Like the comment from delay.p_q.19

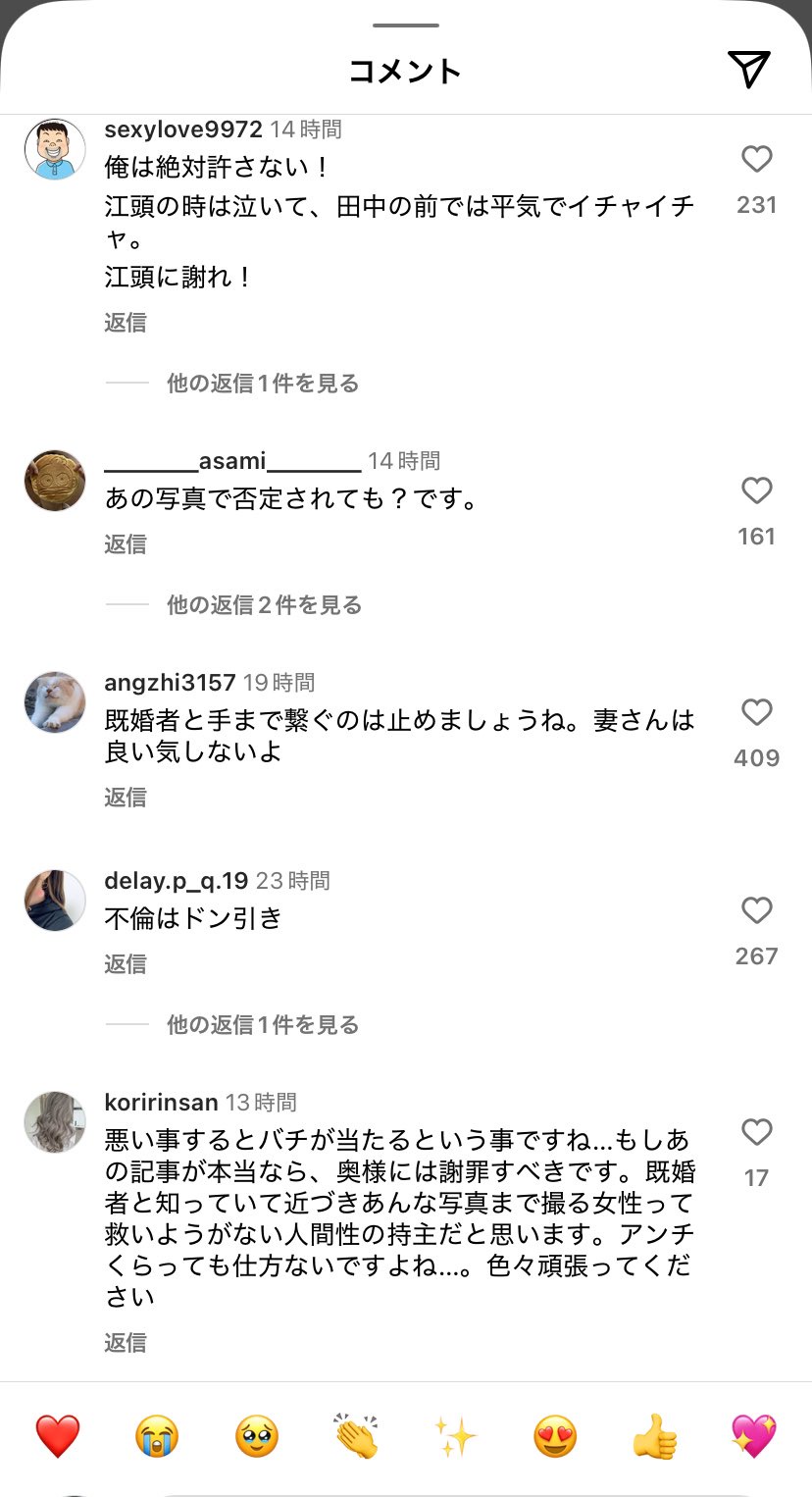click(x=756, y=910)
